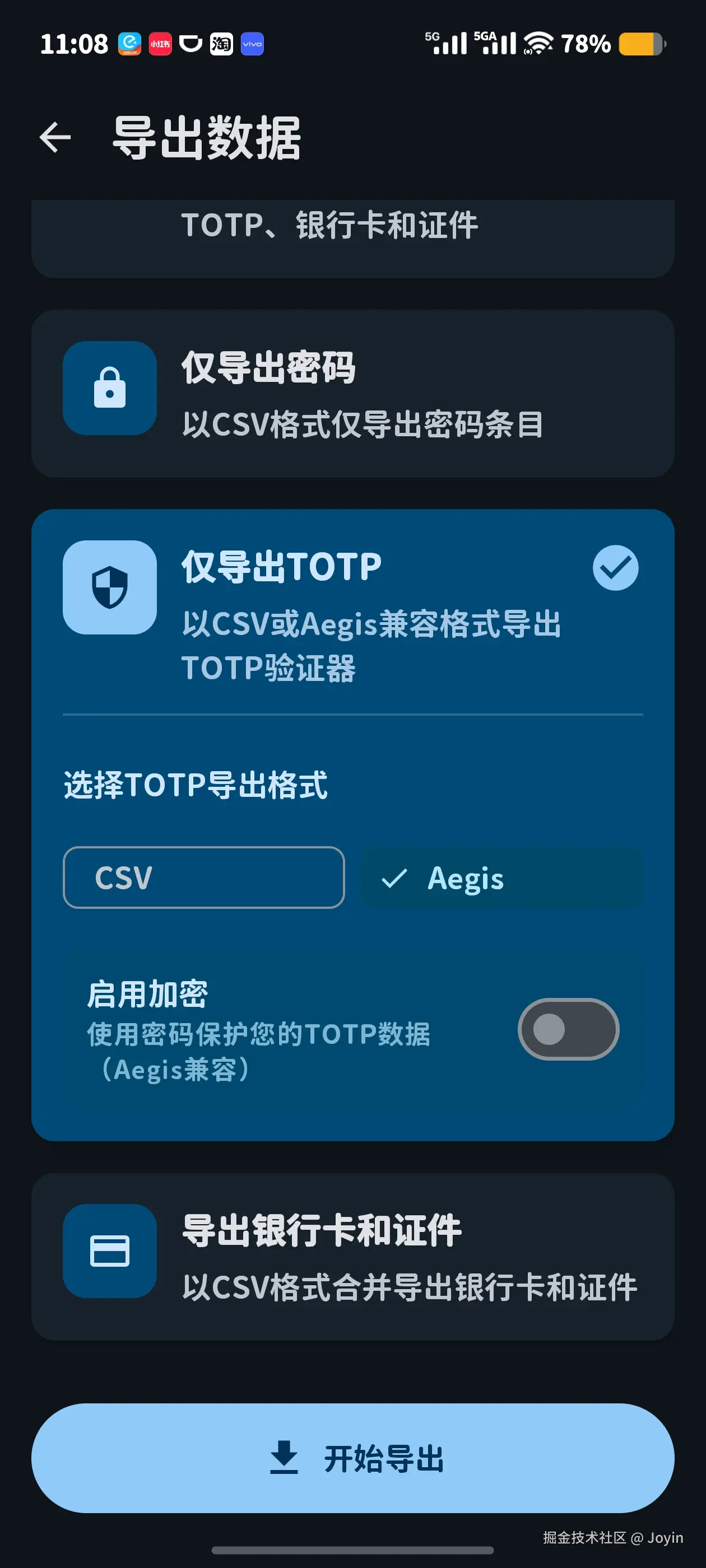Image resolution: width=706 pixels, height=1568 pixels.
Task: Open the 选择TOTP导出格式 selection area
Action: (195, 786)
